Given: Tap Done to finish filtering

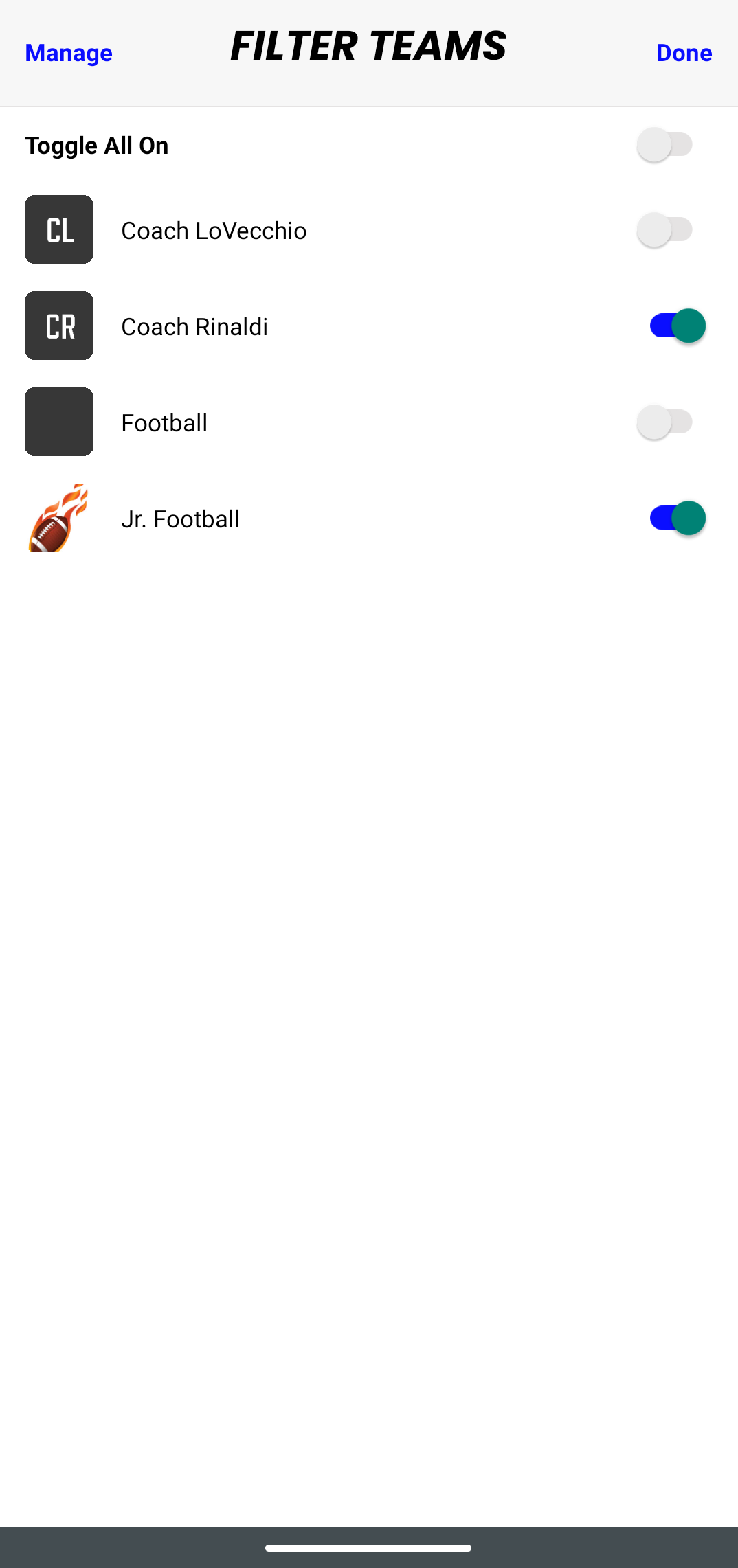Looking at the screenshot, I should pyautogui.click(x=684, y=53).
